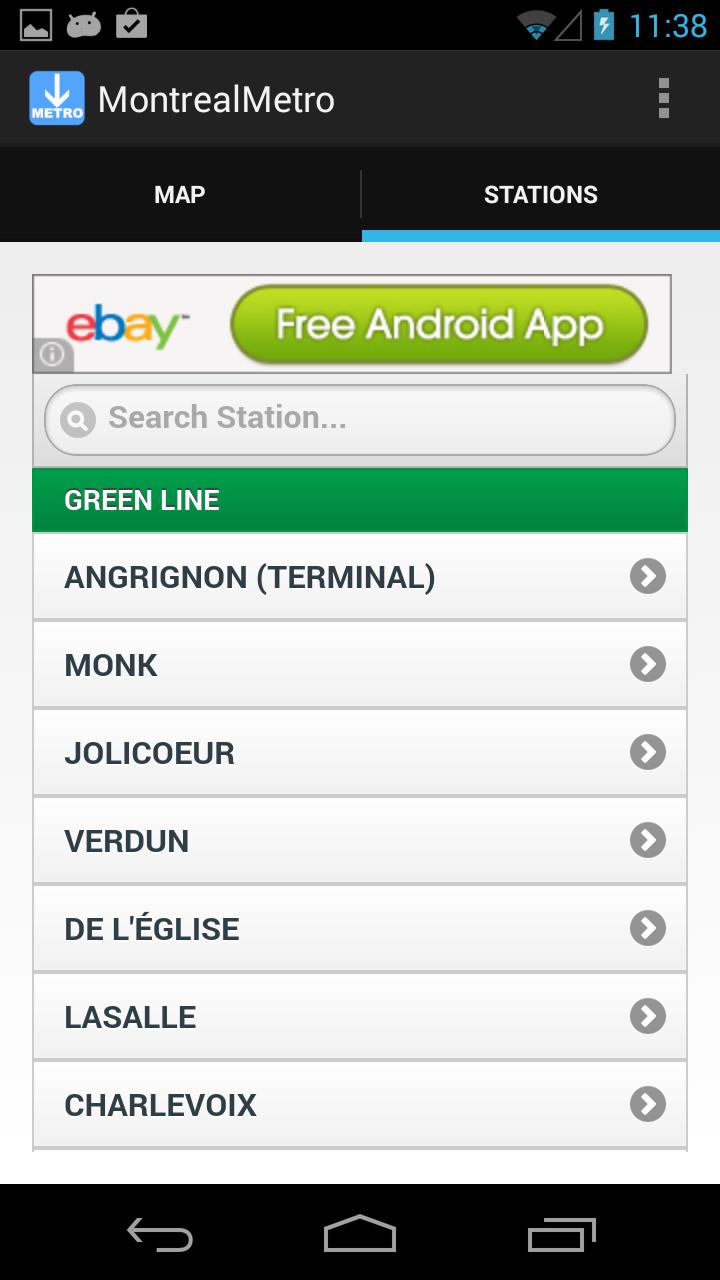This screenshot has width=720, height=1280.
Task: Go back with the system back button
Action: [160, 1235]
